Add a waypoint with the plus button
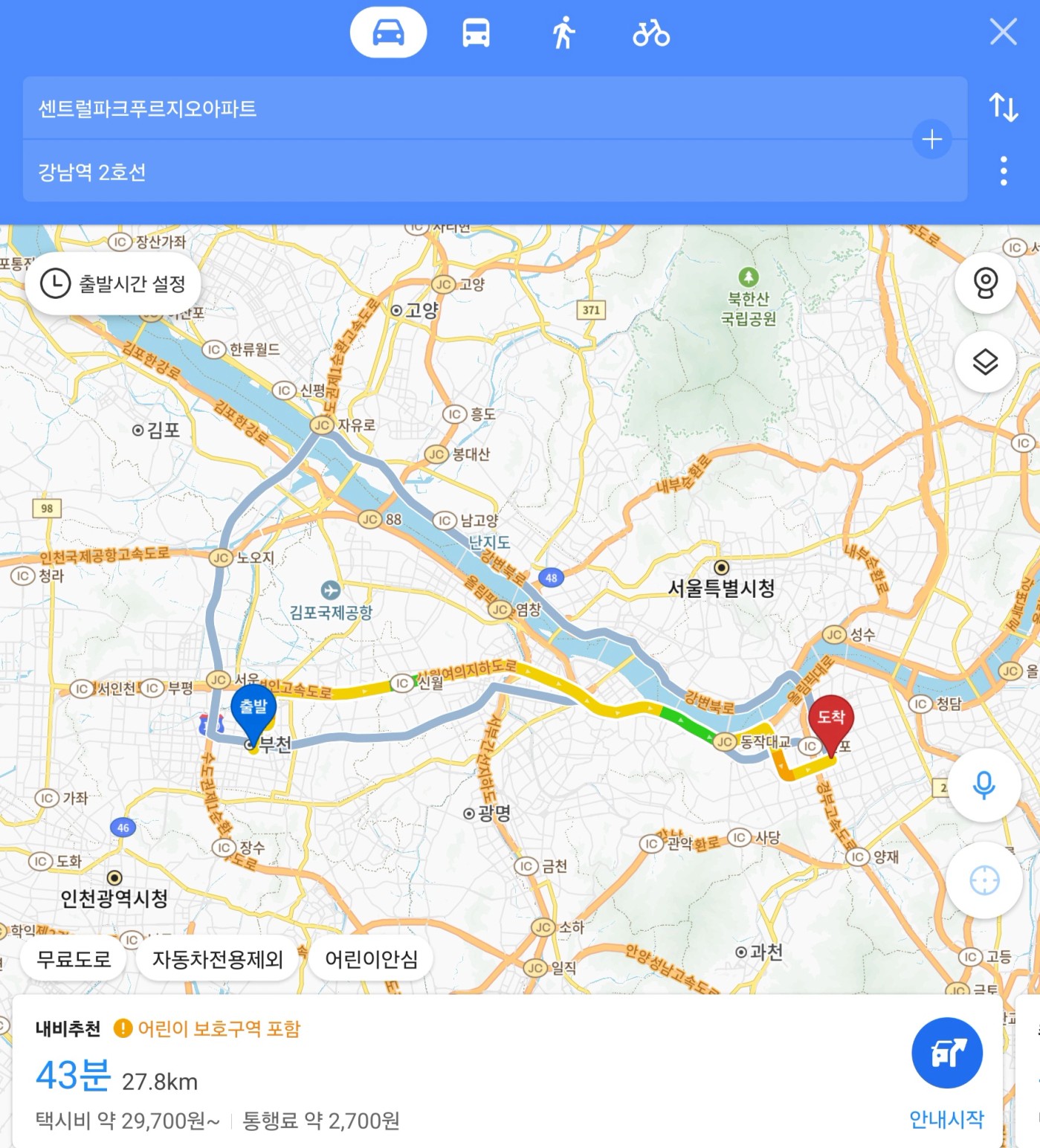This screenshot has height=1148, width=1040. [x=931, y=139]
